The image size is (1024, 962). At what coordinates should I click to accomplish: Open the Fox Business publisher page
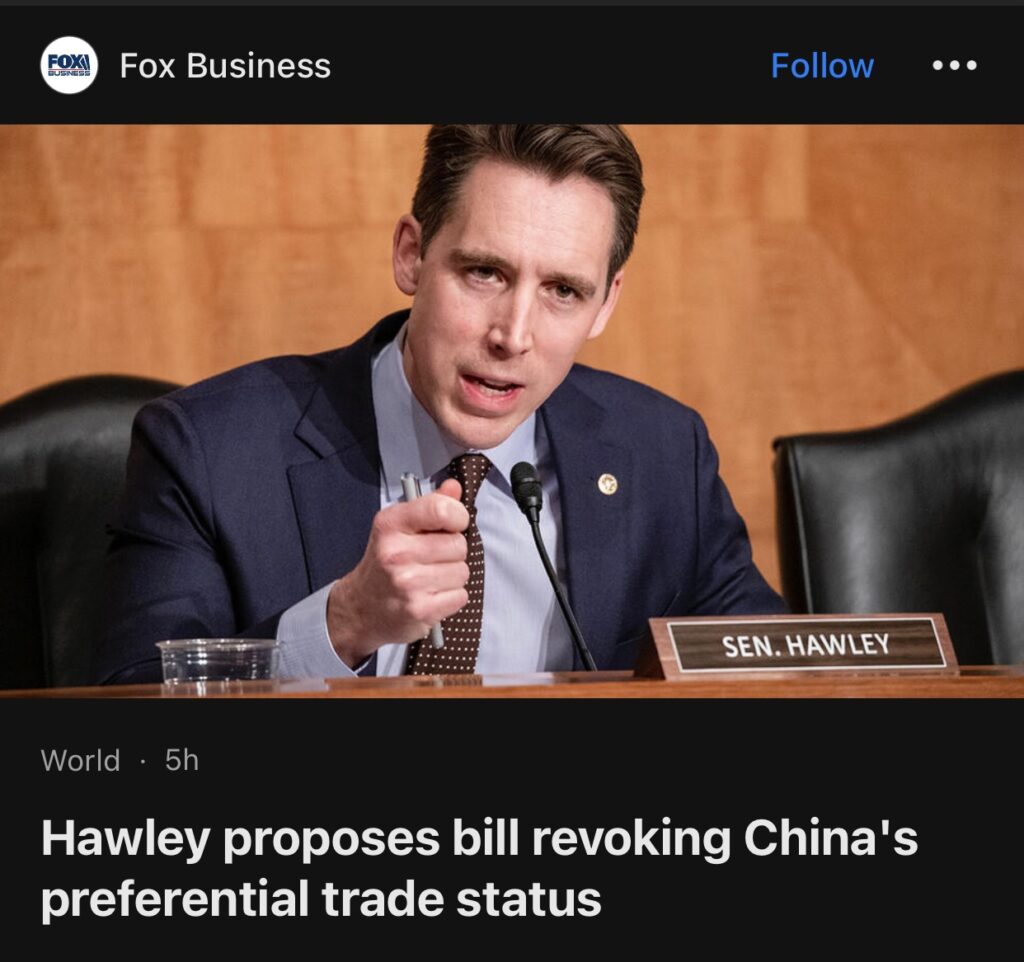pos(225,66)
